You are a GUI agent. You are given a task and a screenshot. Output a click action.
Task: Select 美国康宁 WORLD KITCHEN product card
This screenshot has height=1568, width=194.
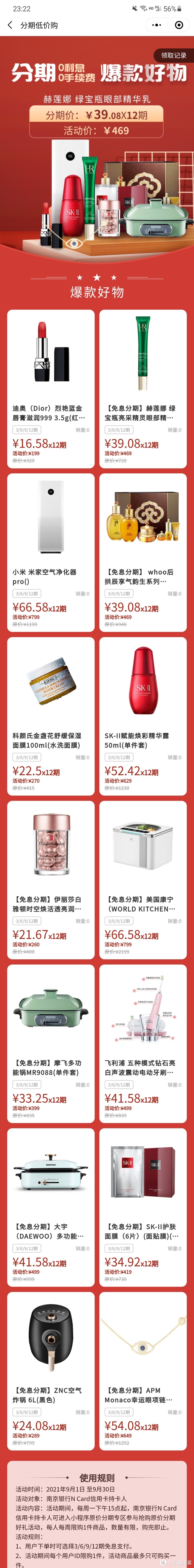point(143,880)
